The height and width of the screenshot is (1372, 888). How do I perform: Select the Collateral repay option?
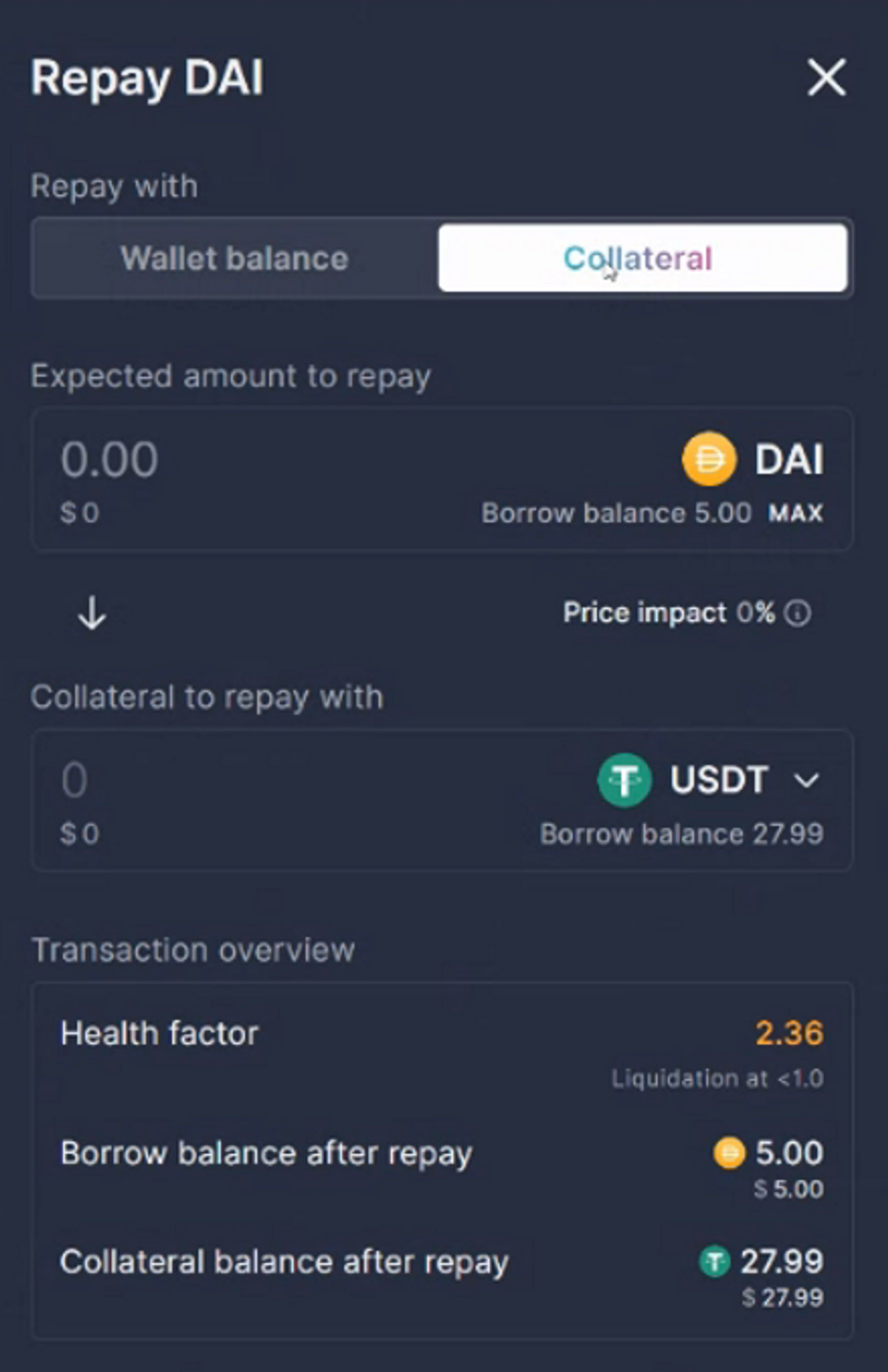pos(642,258)
